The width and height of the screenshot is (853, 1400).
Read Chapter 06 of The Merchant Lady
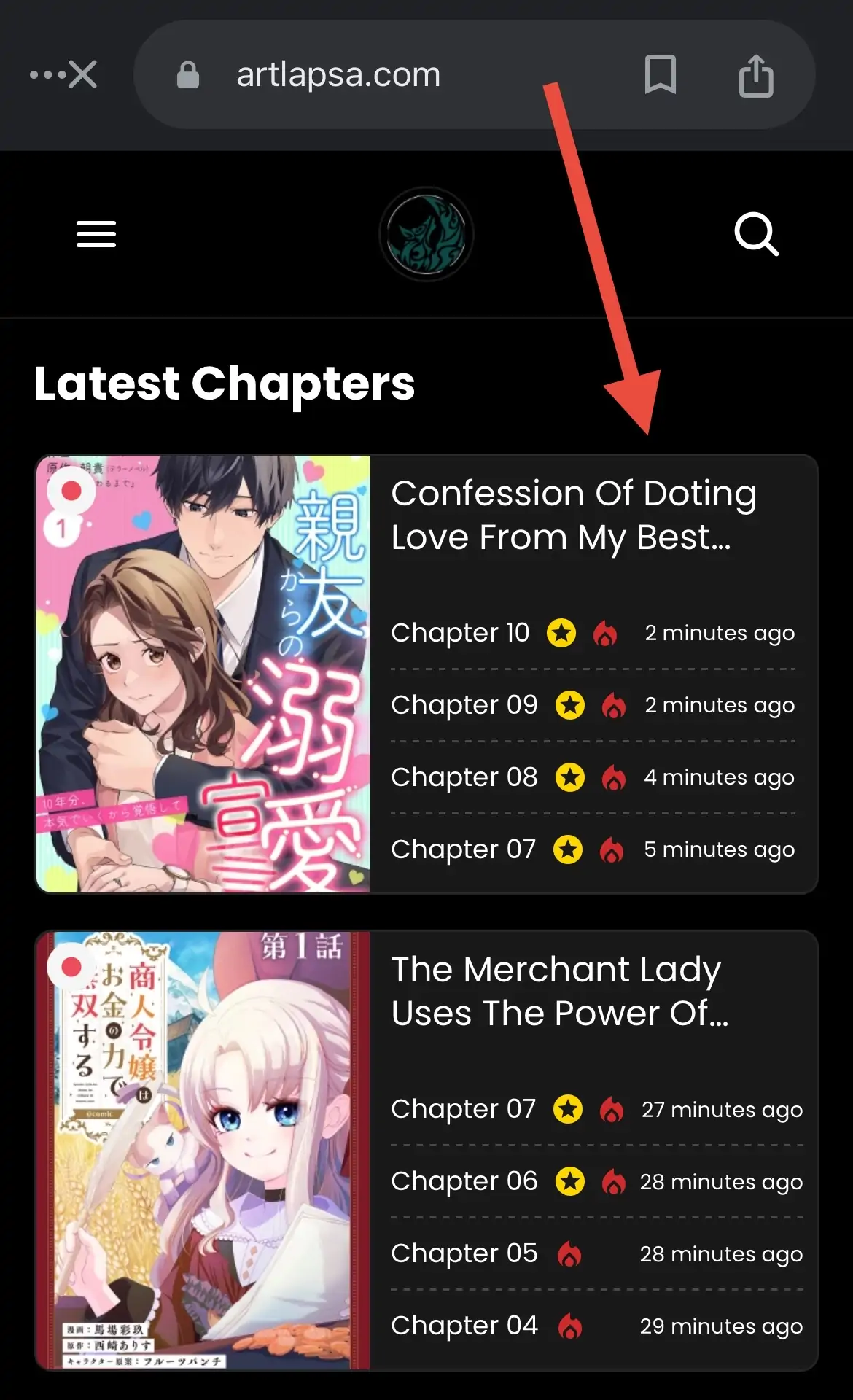464,1181
